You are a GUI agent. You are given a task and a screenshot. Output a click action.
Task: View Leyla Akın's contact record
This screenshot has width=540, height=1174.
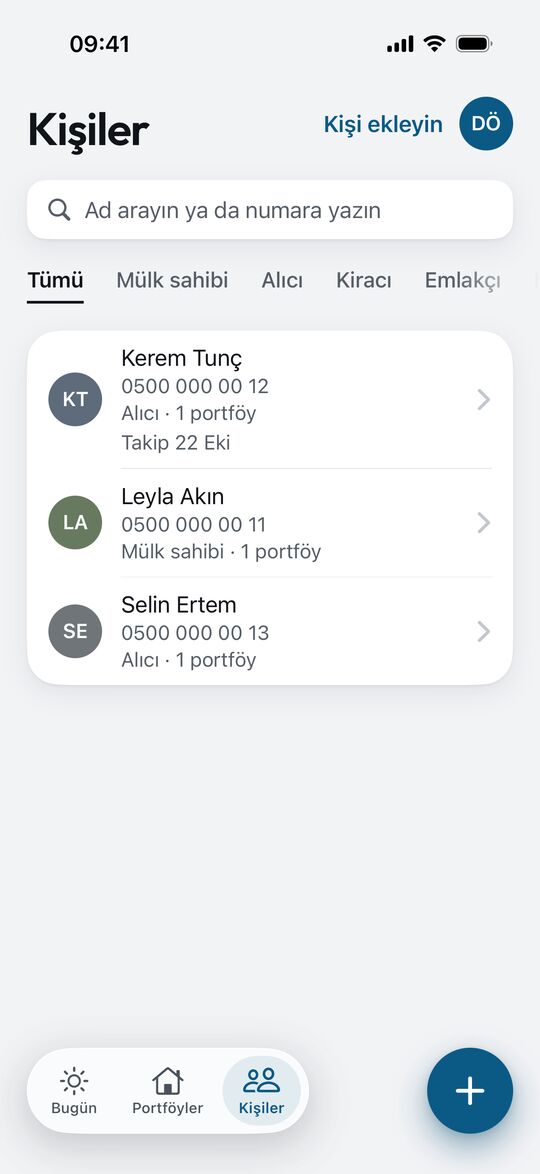(x=270, y=523)
